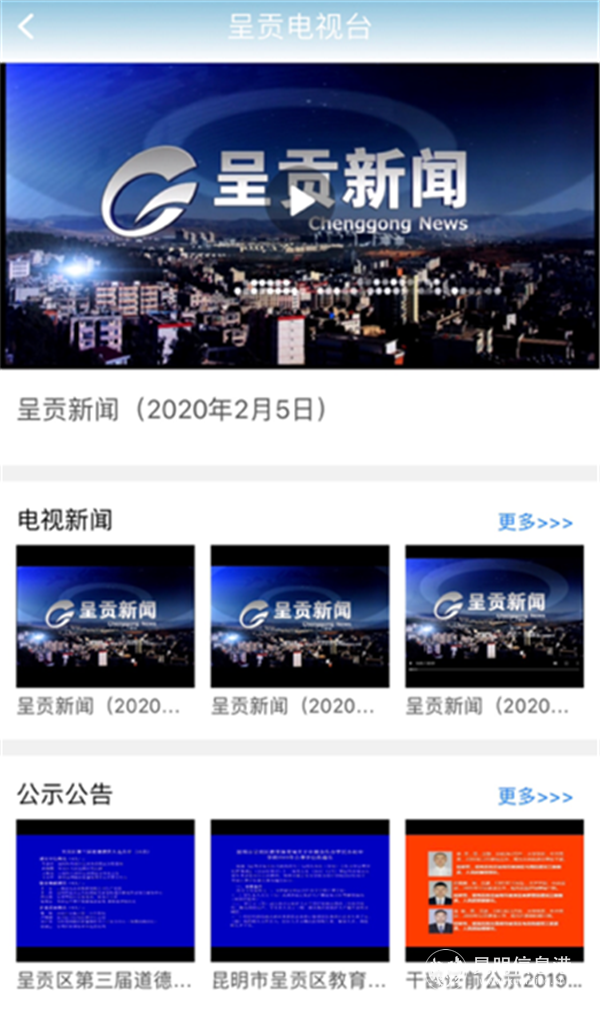Go back from the 呈贡电视台 page
Screen dimensions: 600x1013
(26, 27)
